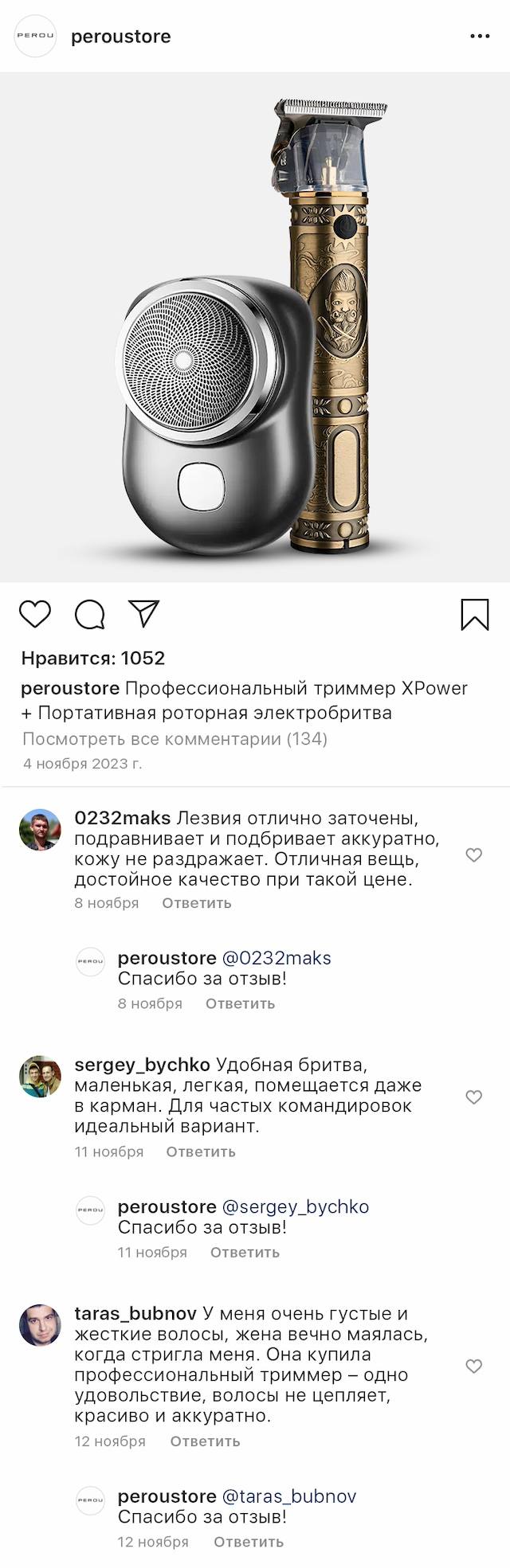Share the post via the paper plane
Screen dimensions: 510x1568
(x=144, y=613)
